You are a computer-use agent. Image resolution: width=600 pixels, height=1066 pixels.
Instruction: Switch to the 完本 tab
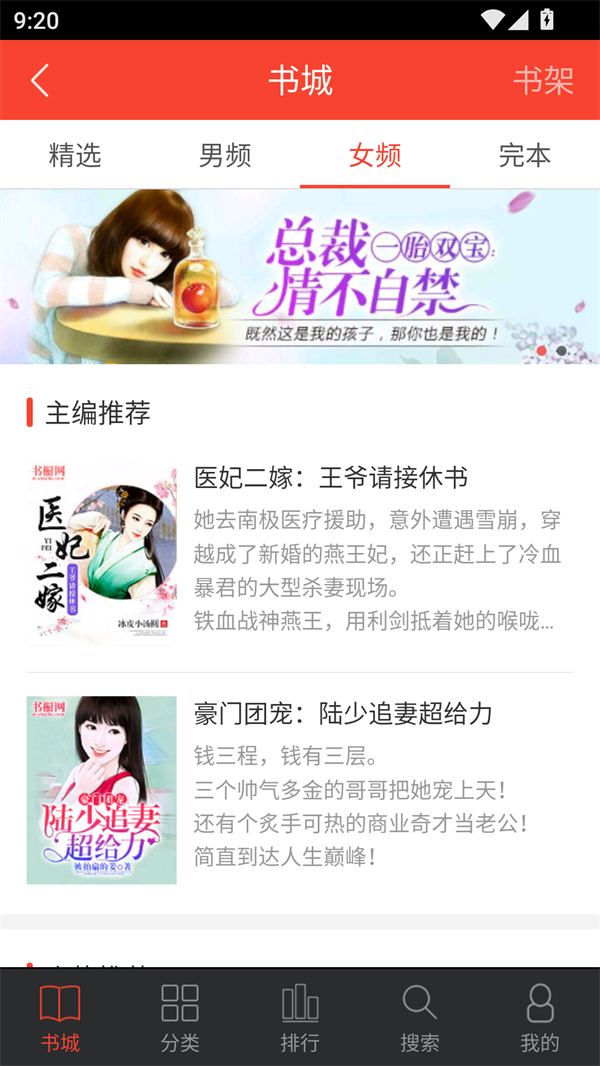[x=525, y=155]
